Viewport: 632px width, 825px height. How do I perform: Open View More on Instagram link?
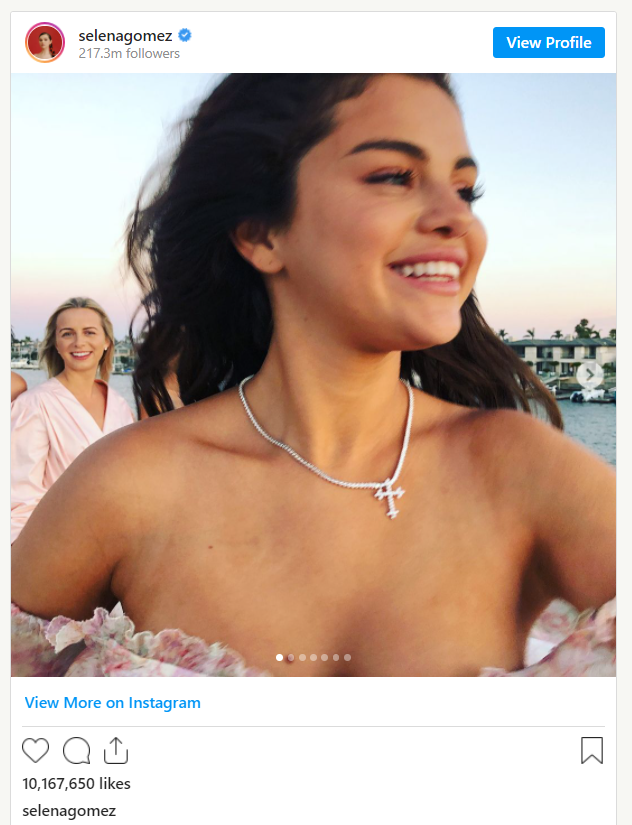pos(112,703)
